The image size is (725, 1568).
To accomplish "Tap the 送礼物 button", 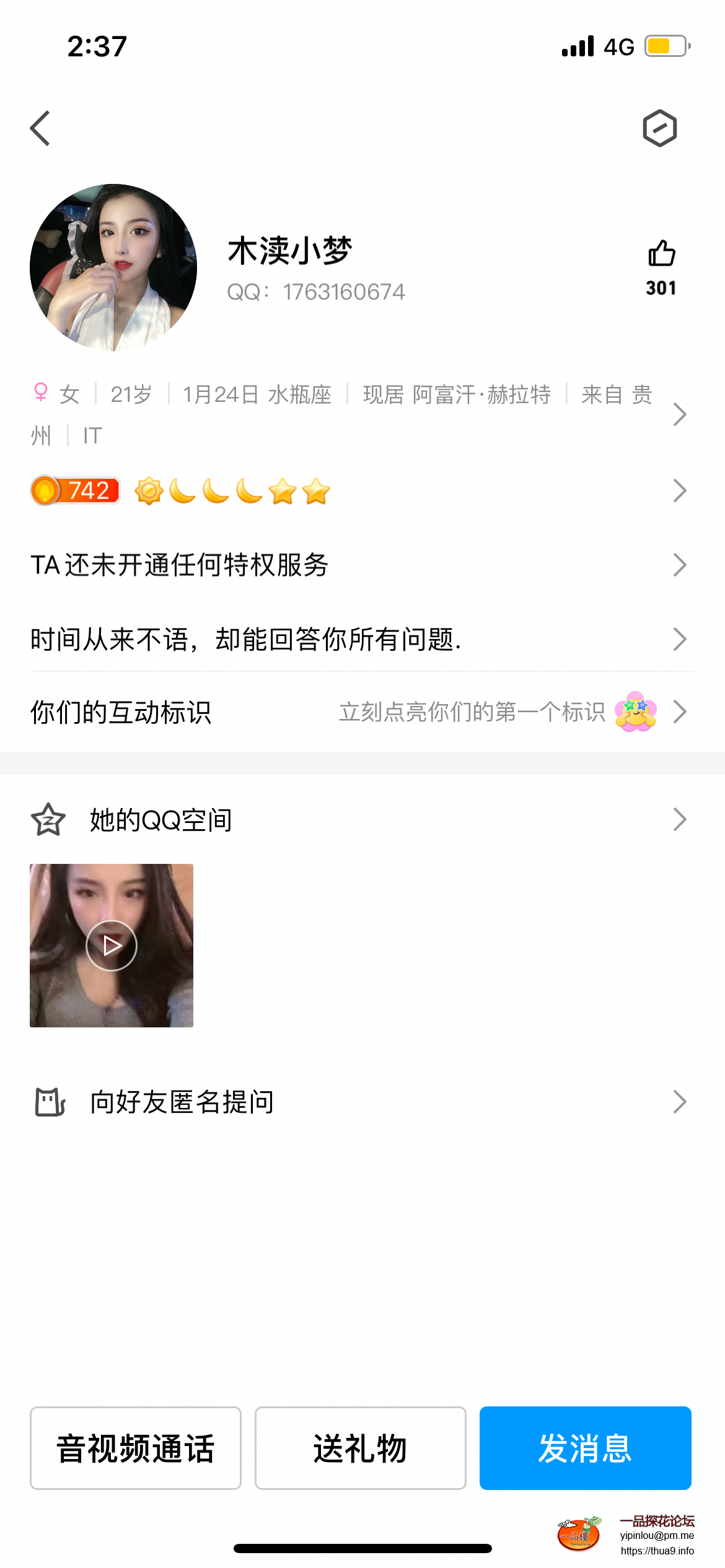I will (361, 1448).
